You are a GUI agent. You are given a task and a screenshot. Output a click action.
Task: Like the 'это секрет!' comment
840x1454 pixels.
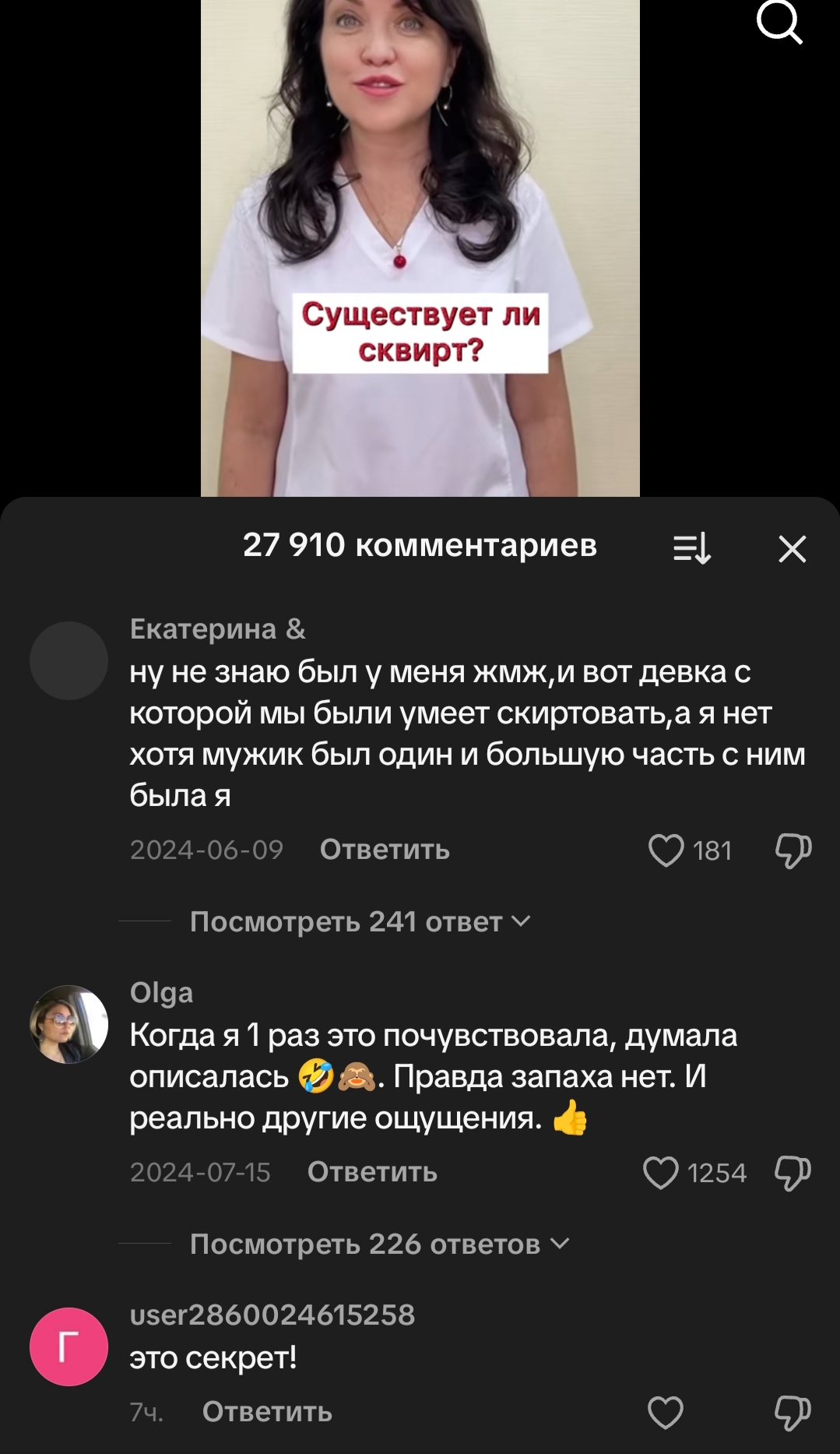(666, 1413)
